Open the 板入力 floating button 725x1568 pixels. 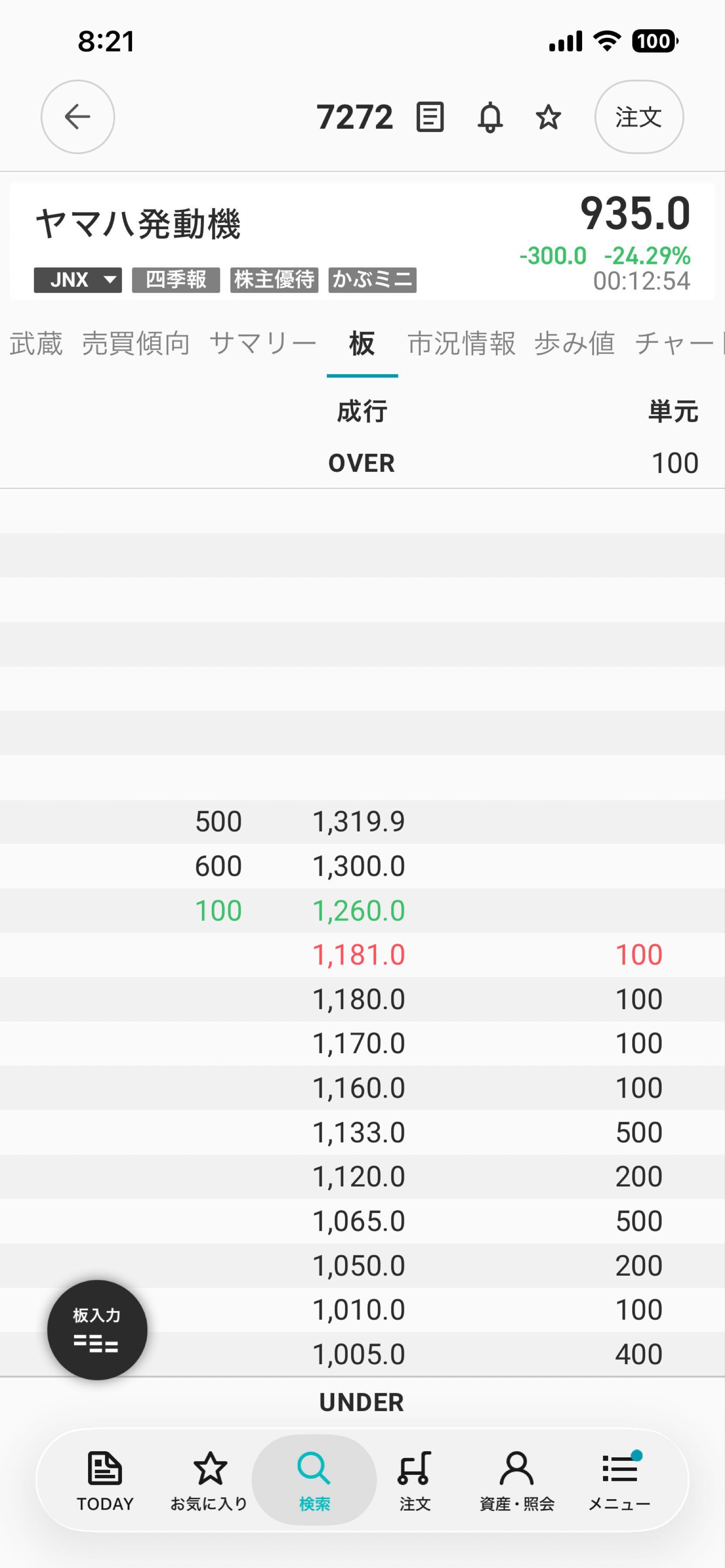click(98, 1330)
